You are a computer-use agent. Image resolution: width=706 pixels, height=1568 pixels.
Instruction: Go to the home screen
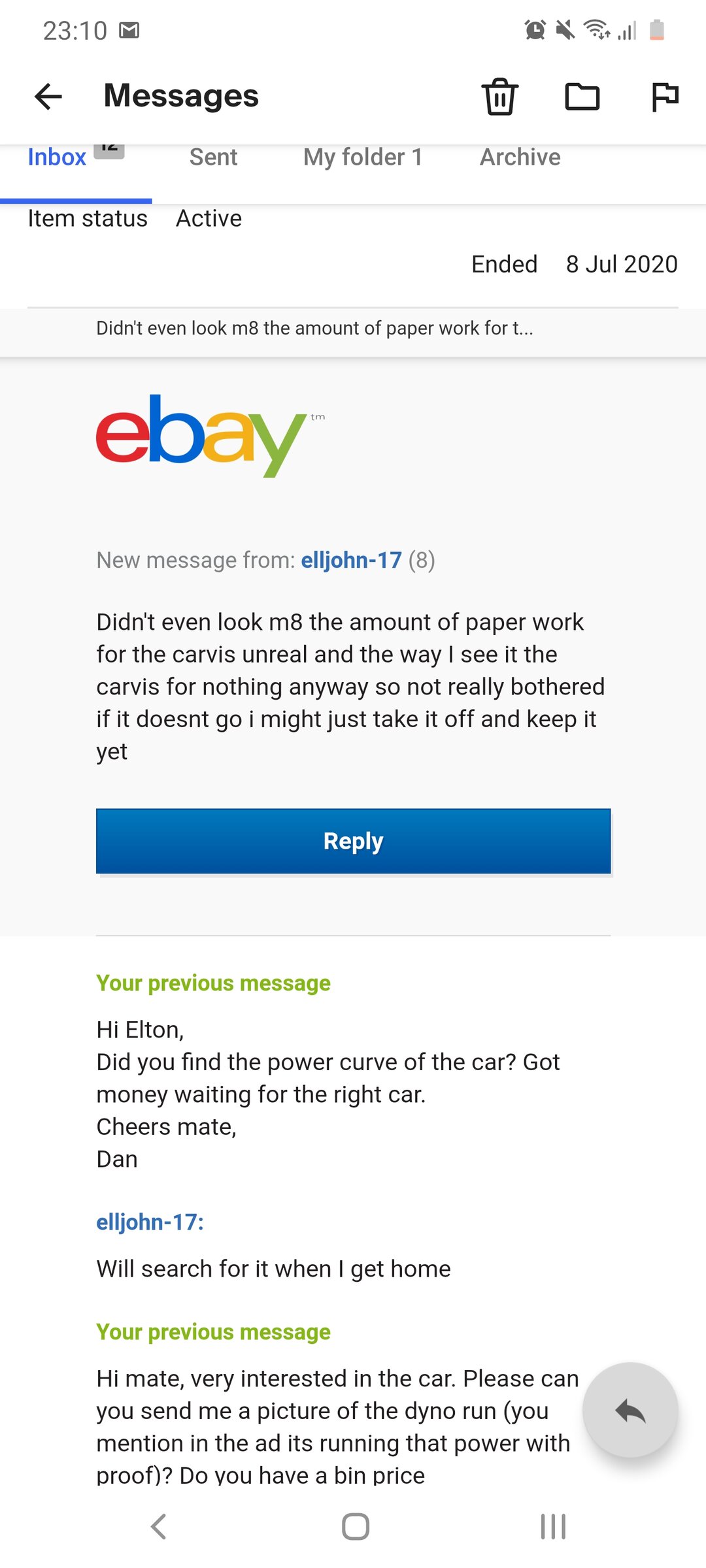coord(356,1527)
